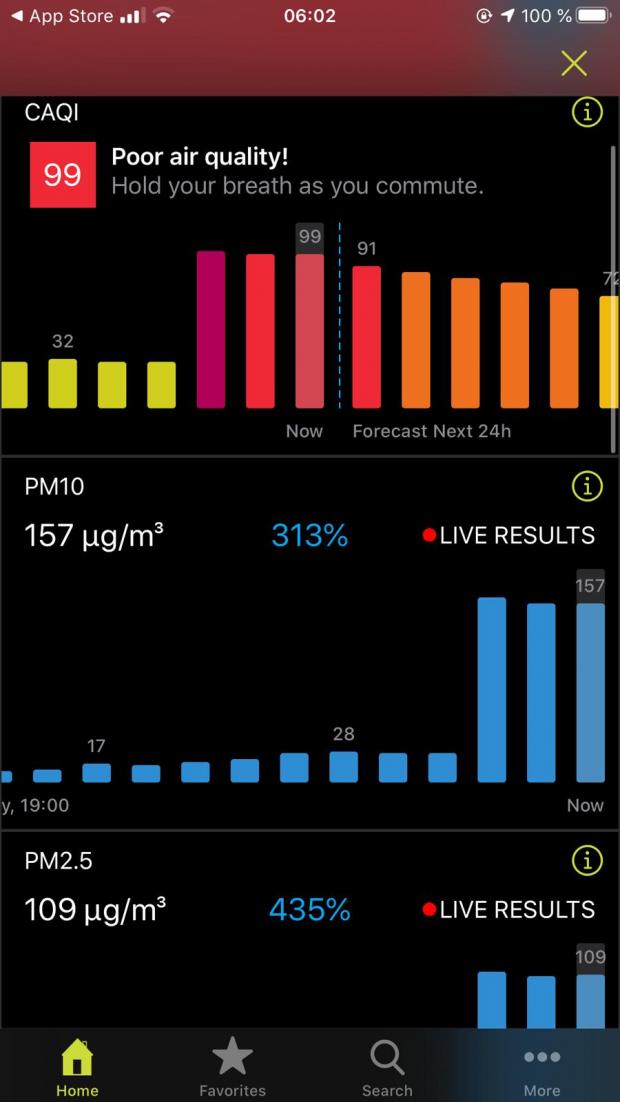View PM2.5 information details

coord(587,860)
